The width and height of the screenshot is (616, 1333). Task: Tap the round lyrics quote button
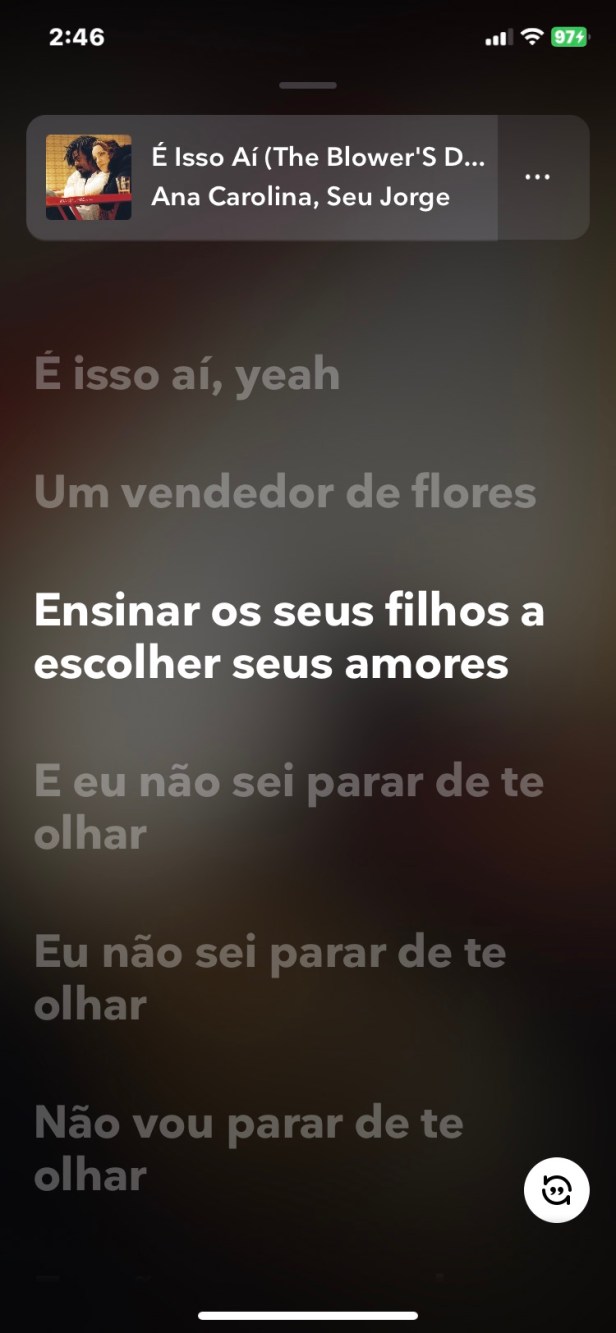point(556,1190)
